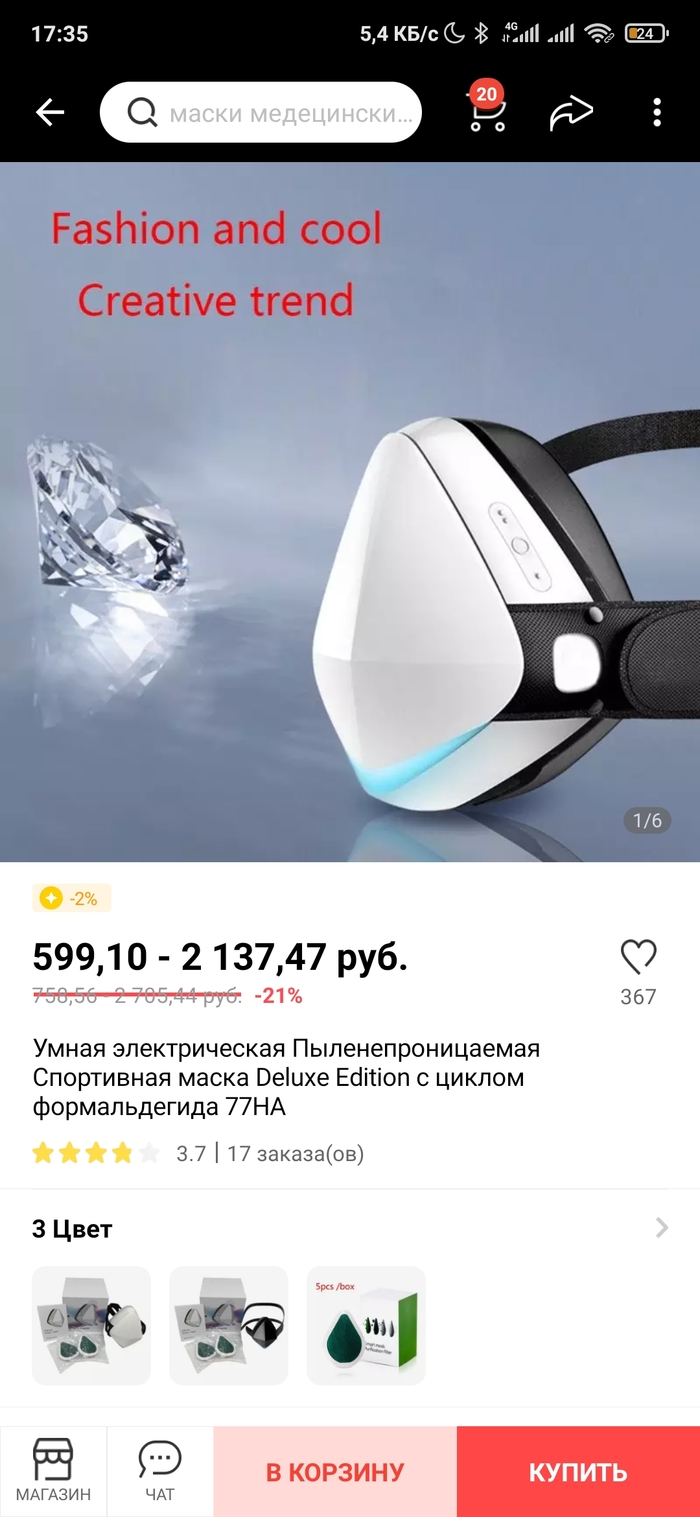Go back using the arrow icon

tap(50, 113)
